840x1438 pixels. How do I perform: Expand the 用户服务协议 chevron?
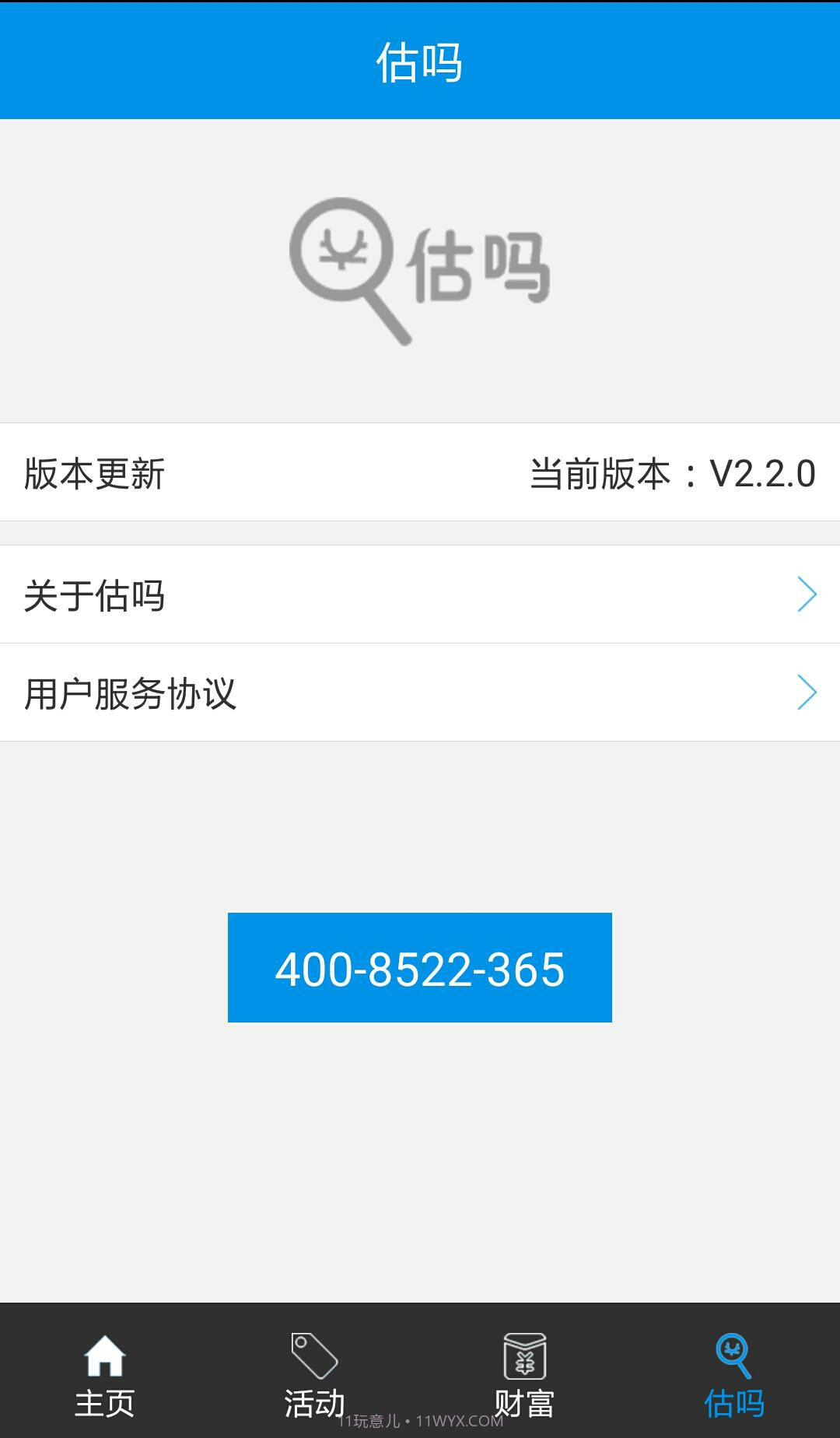[807, 693]
